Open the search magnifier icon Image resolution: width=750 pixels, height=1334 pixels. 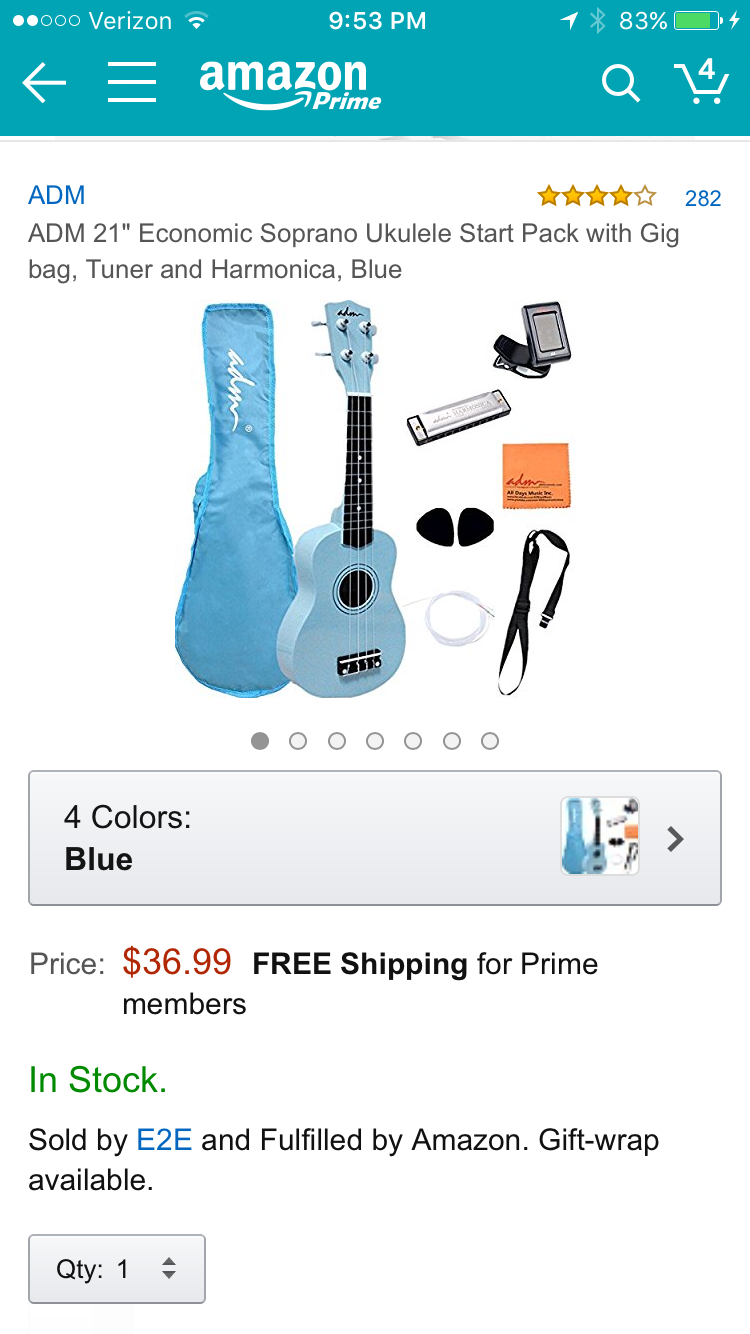coord(620,84)
